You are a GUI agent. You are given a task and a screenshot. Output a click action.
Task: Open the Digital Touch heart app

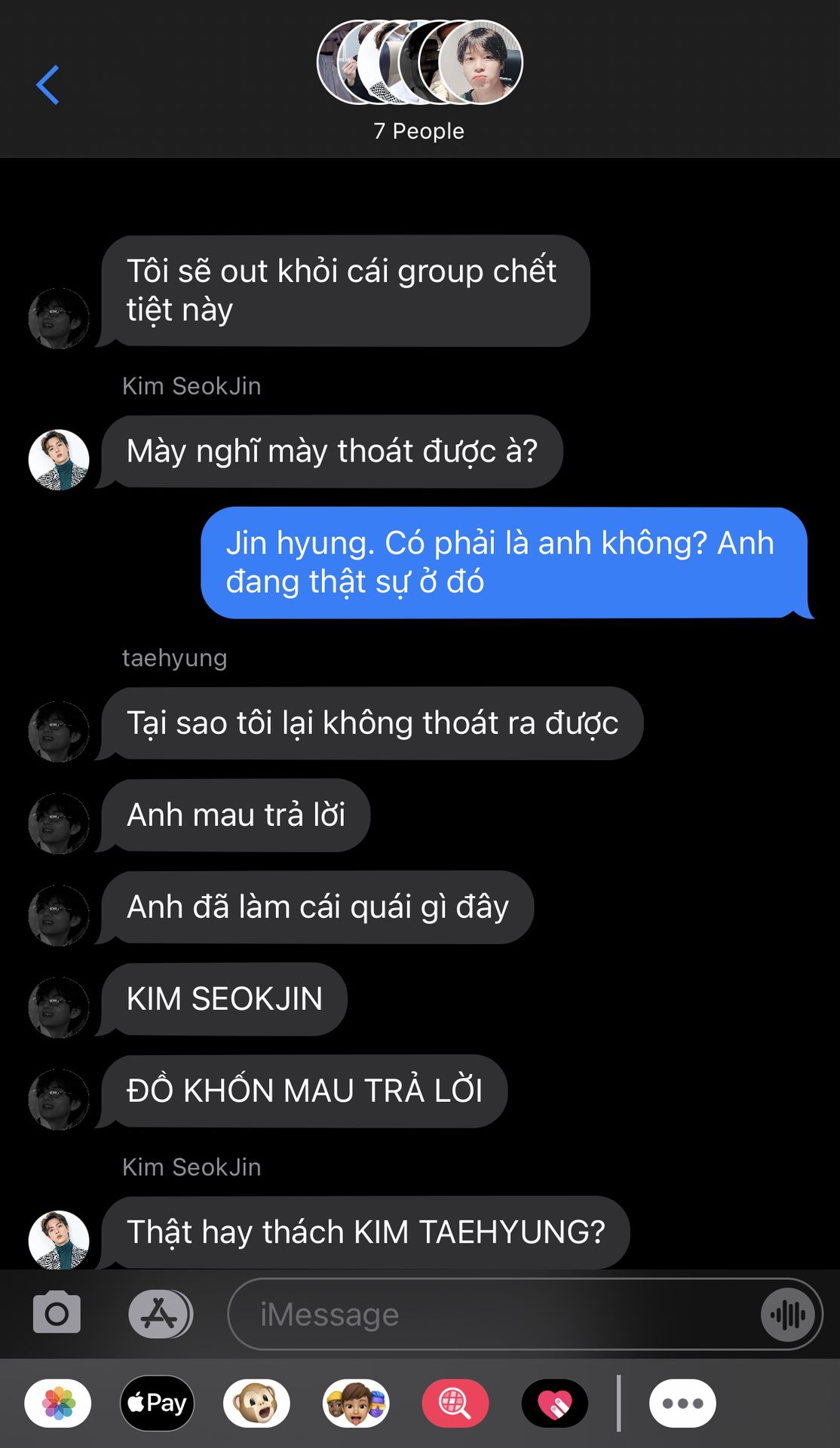[x=555, y=1404]
